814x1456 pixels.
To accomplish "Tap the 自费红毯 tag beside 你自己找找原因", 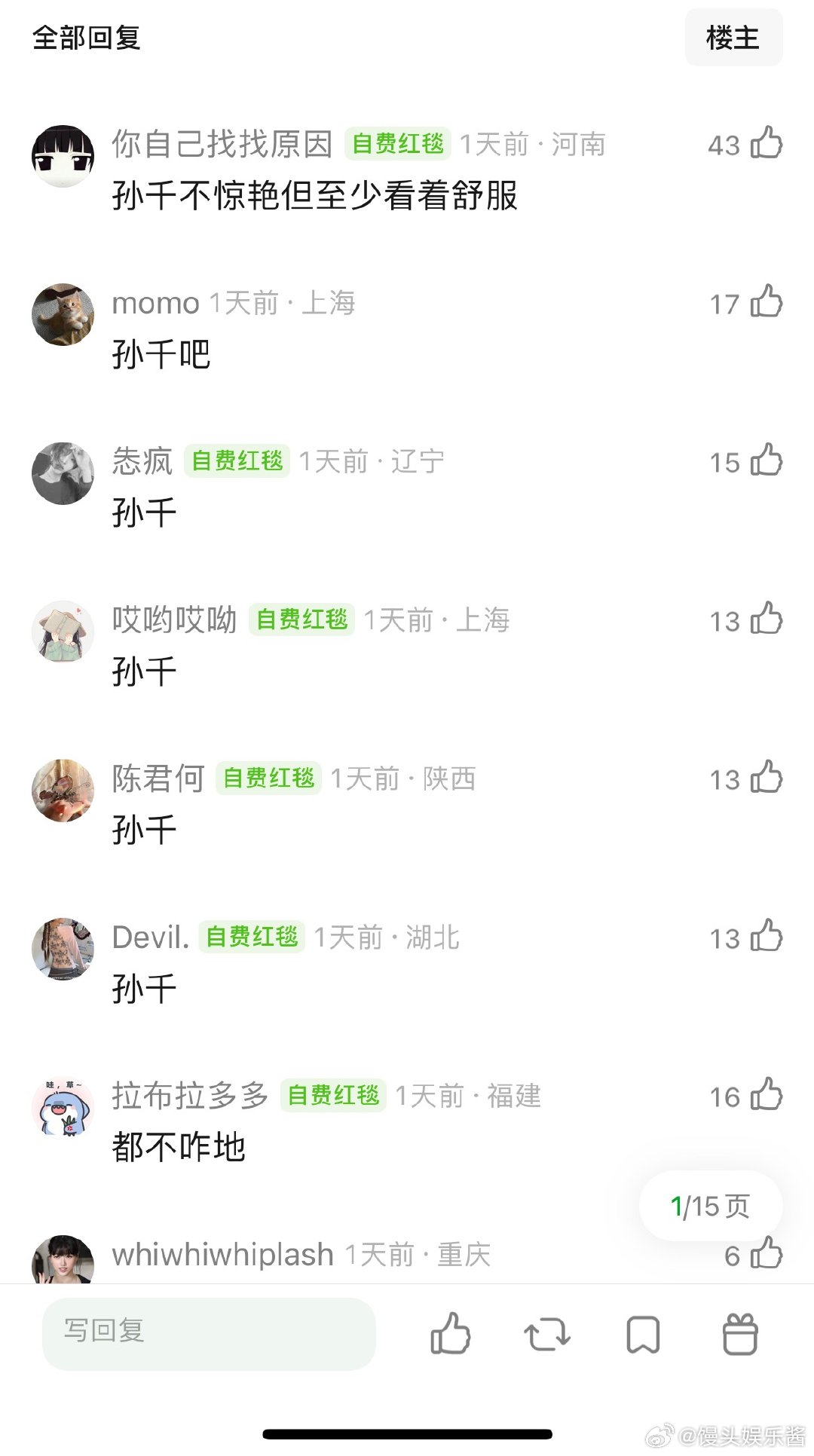I will 399,143.
